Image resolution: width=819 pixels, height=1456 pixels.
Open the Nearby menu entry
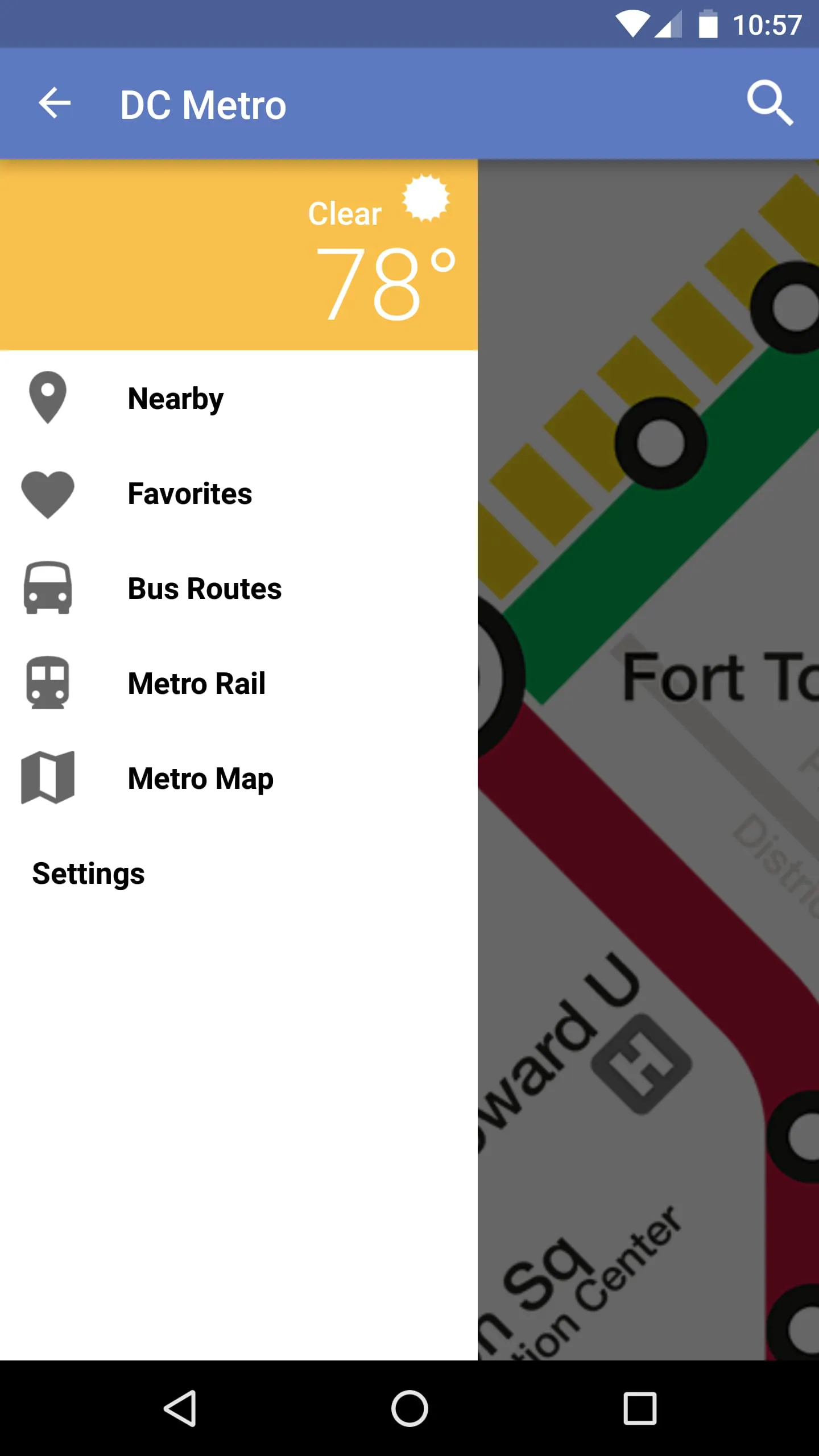click(x=175, y=398)
